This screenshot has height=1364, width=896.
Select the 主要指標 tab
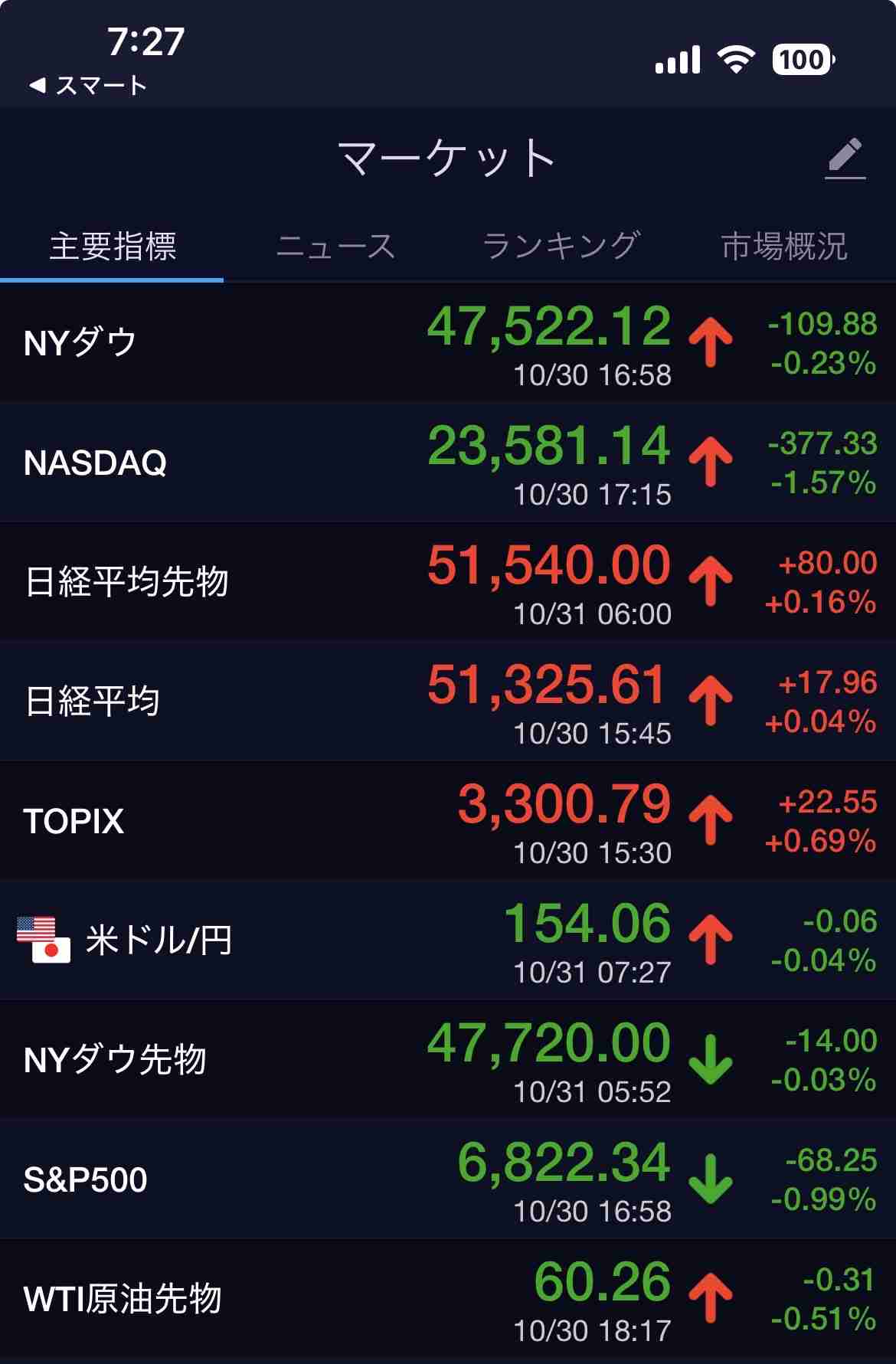tap(113, 247)
